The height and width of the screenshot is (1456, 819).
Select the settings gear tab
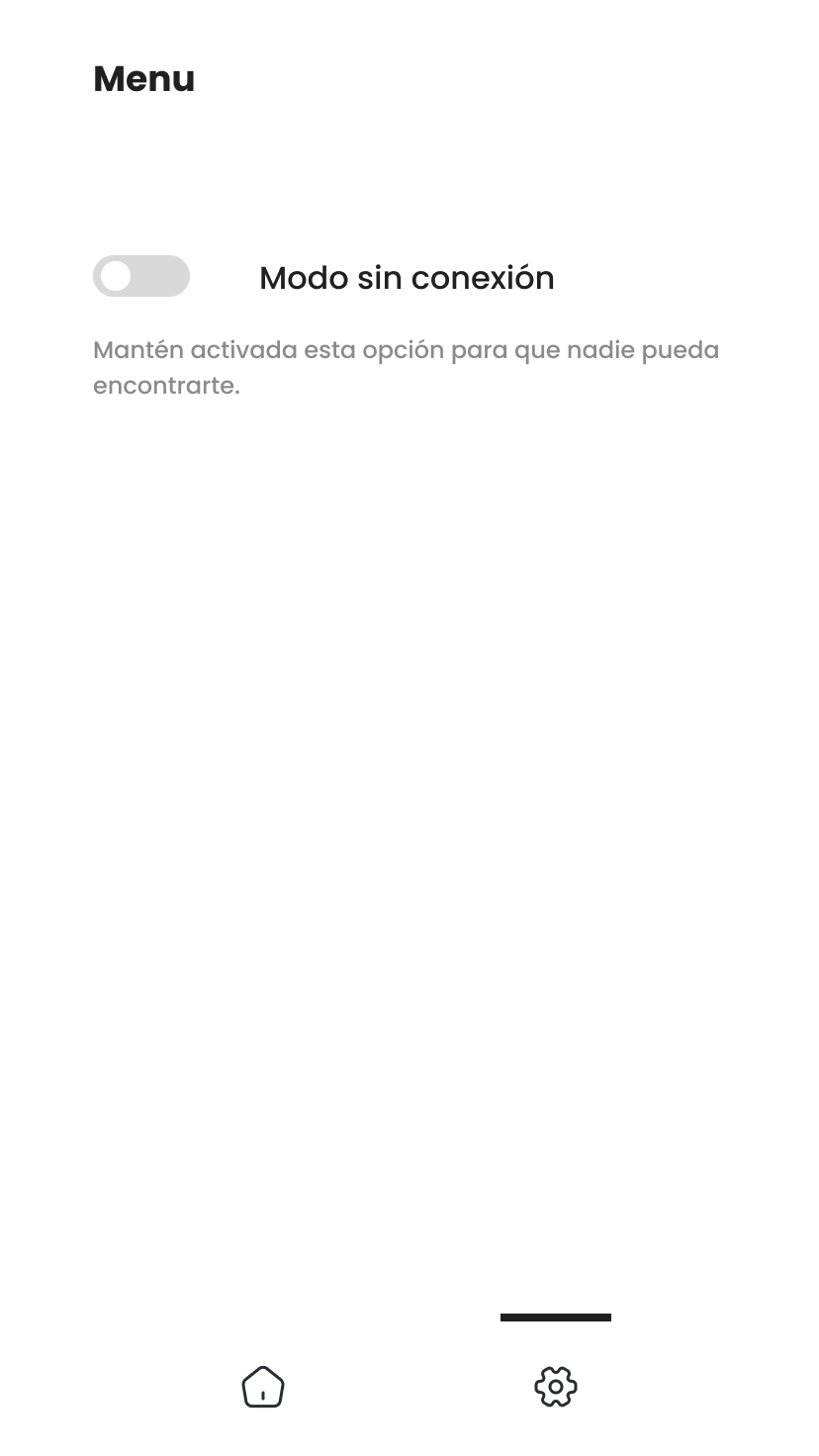point(556,1387)
